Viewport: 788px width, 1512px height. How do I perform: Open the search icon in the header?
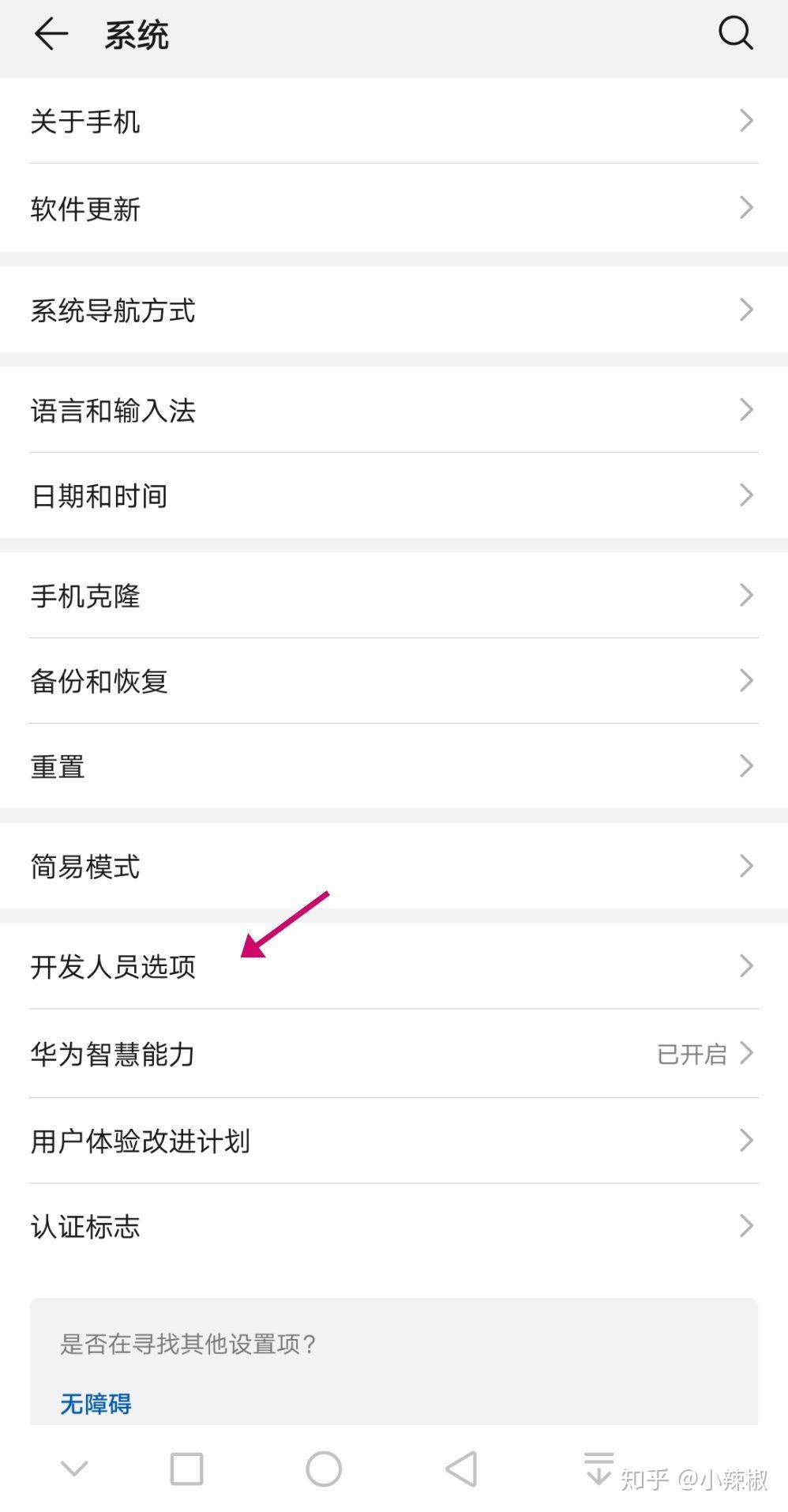pyautogui.click(x=735, y=34)
